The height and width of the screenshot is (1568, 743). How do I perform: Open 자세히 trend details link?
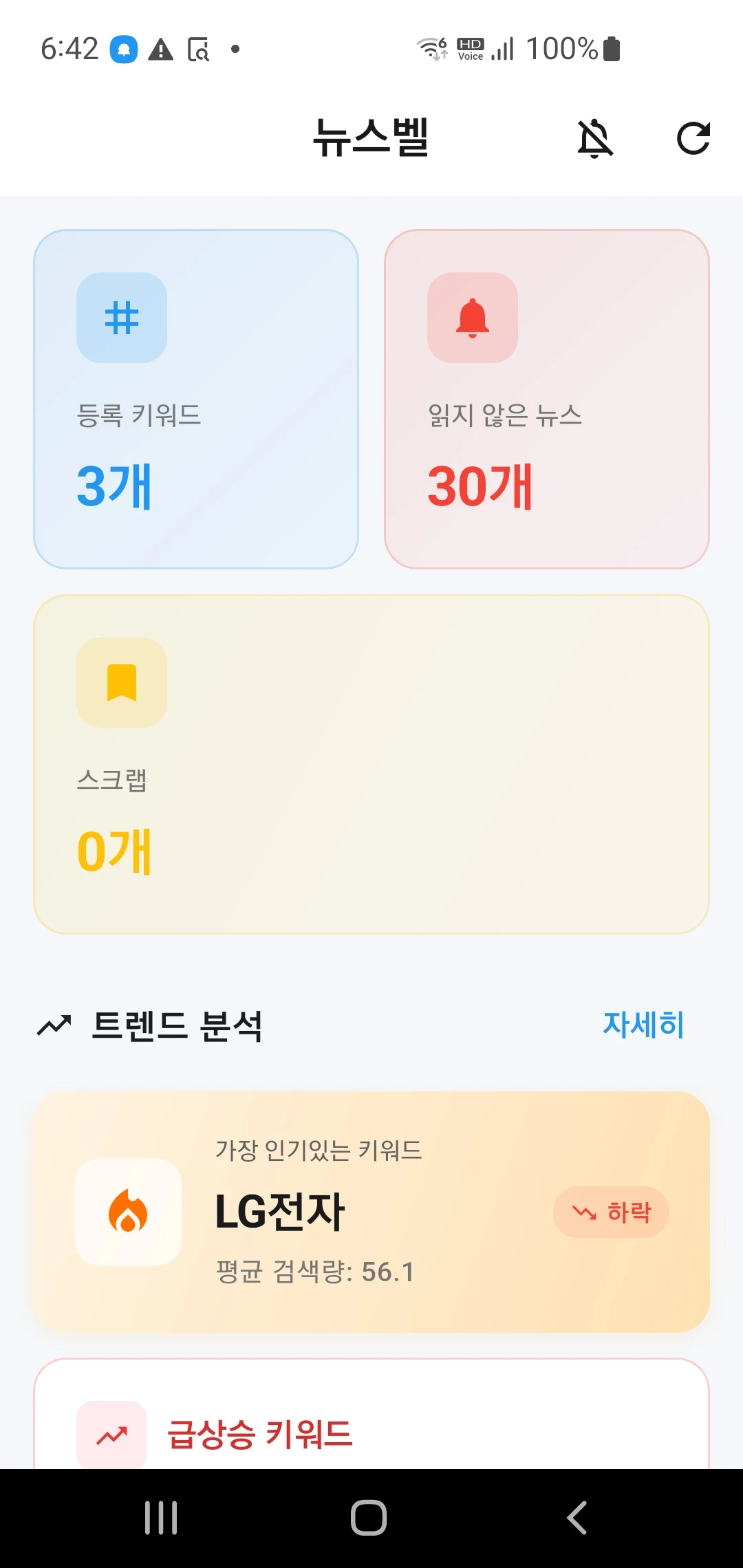click(644, 1024)
